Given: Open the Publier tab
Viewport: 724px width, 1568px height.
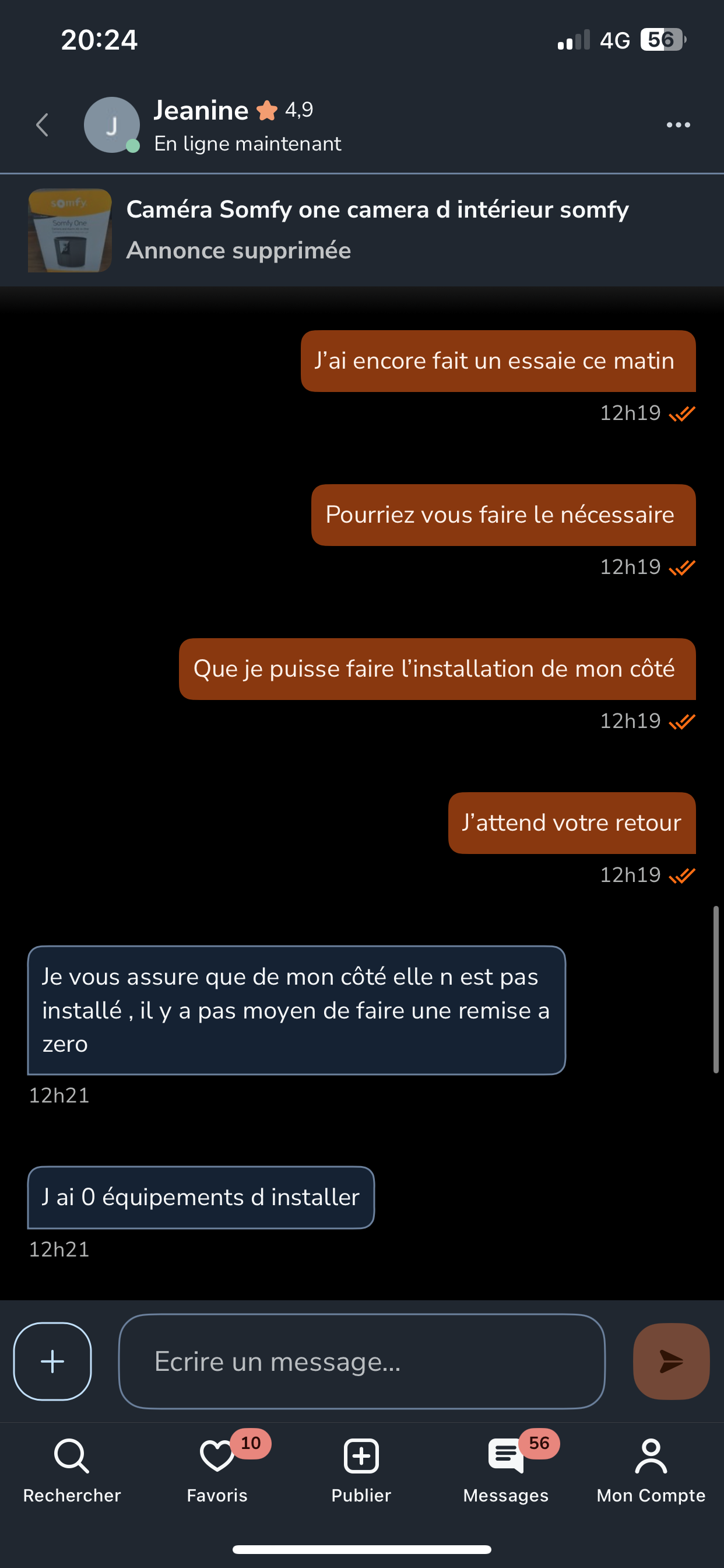Looking at the screenshot, I should pyautogui.click(x=361, y=1469).
